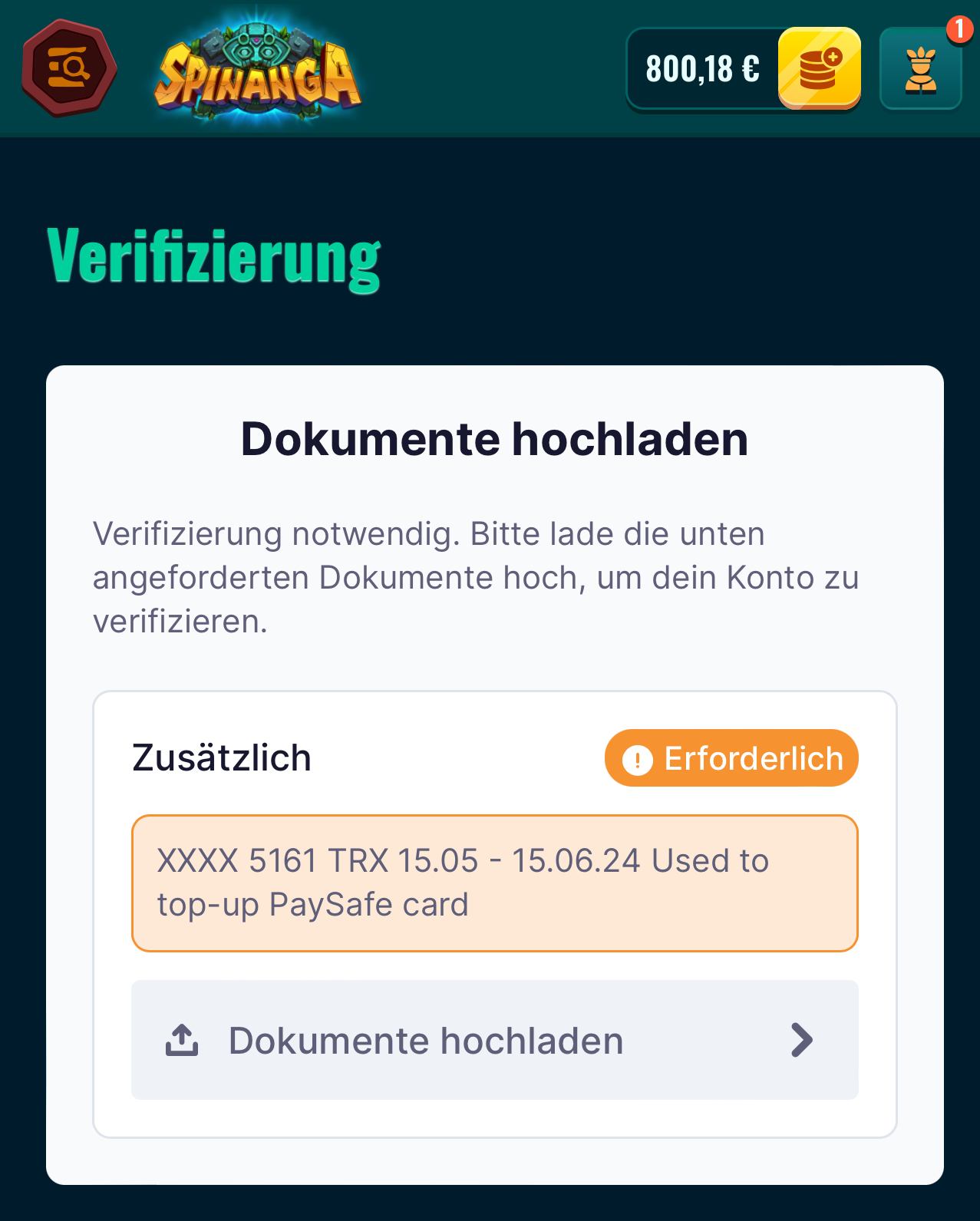This screenshot has height=1221, width=980.
Task: Select the chief headdress avatar symbol
Action: click(920, 71)
